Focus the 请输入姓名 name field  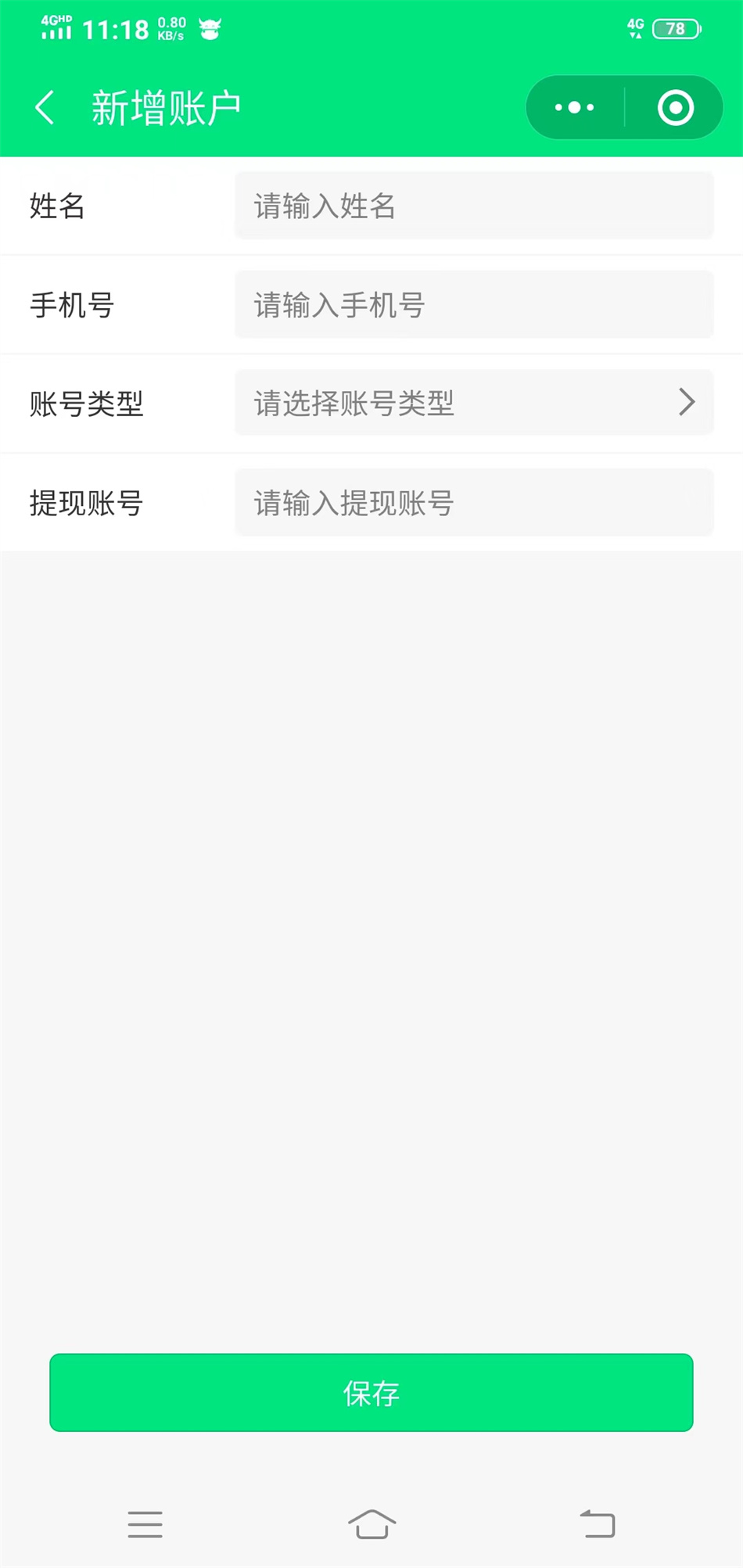474,206
